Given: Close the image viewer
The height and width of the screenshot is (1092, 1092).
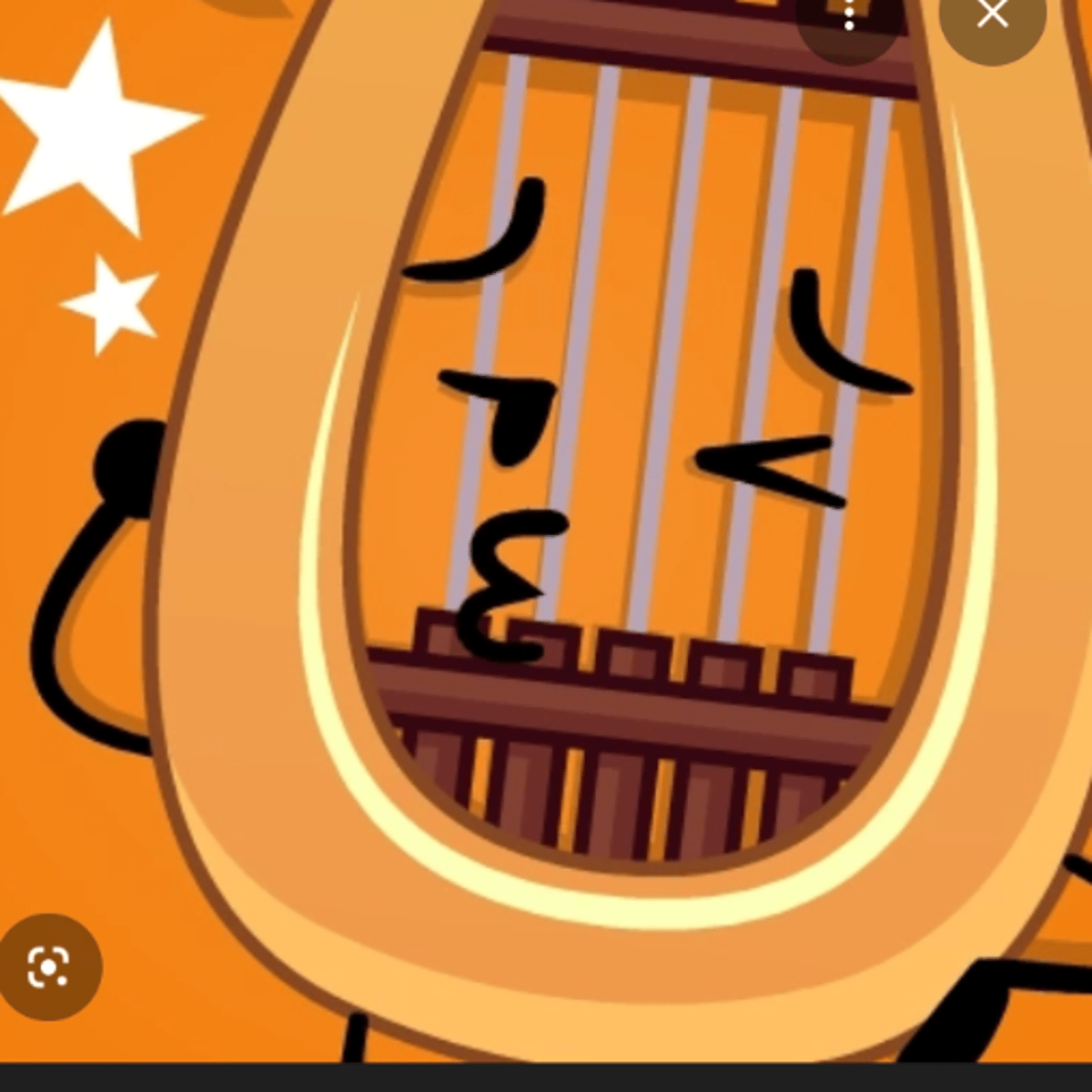Looking at the screenshot, I should 992,15.
